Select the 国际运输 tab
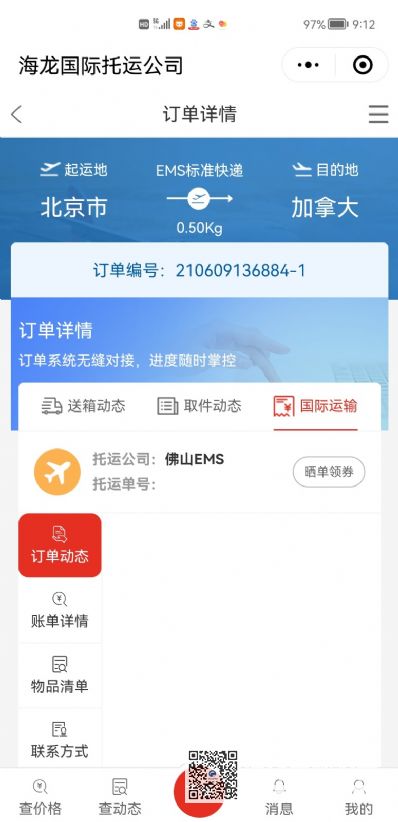Image resolution: width=398 pixels, height=822 pixels. coord(316,406)
